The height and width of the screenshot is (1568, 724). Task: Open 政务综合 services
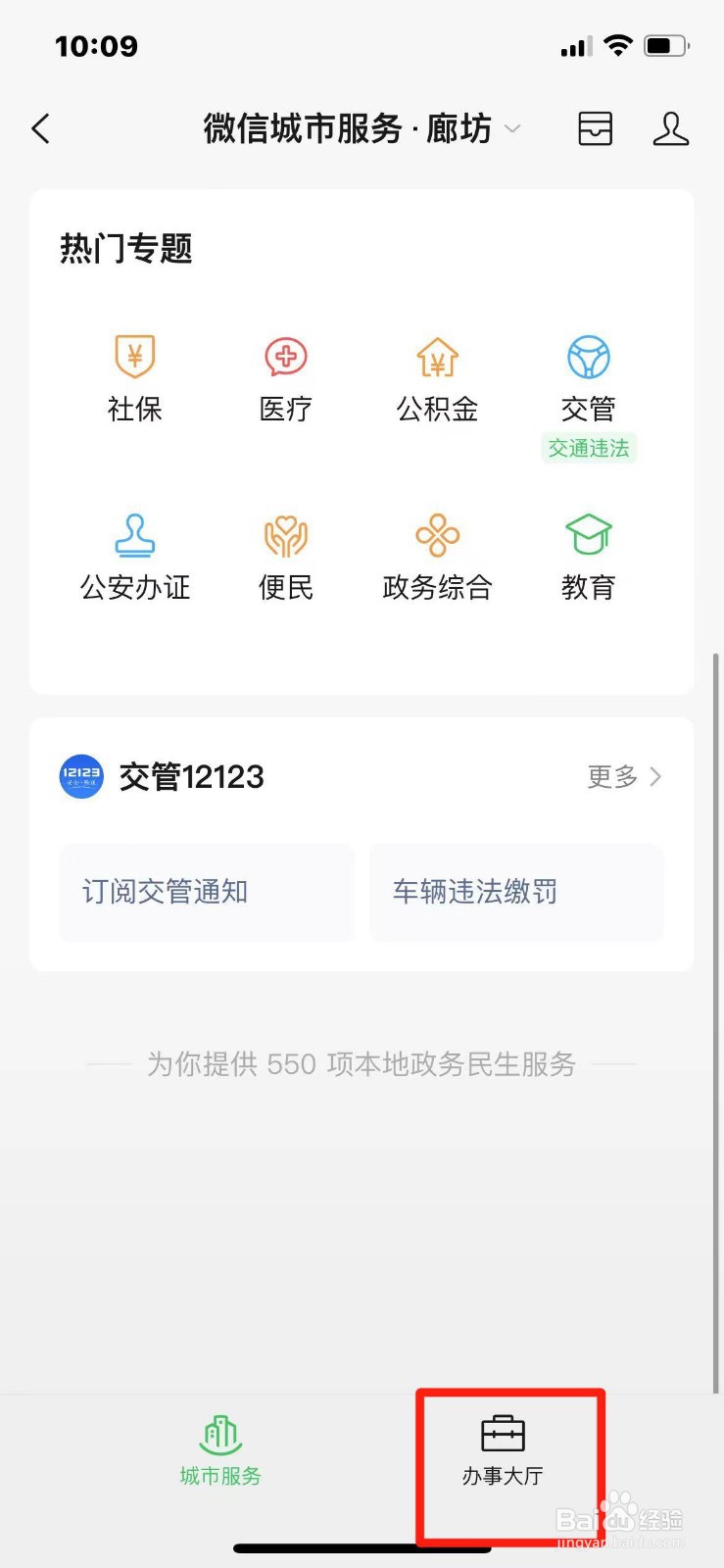click(x=437, y=558)
